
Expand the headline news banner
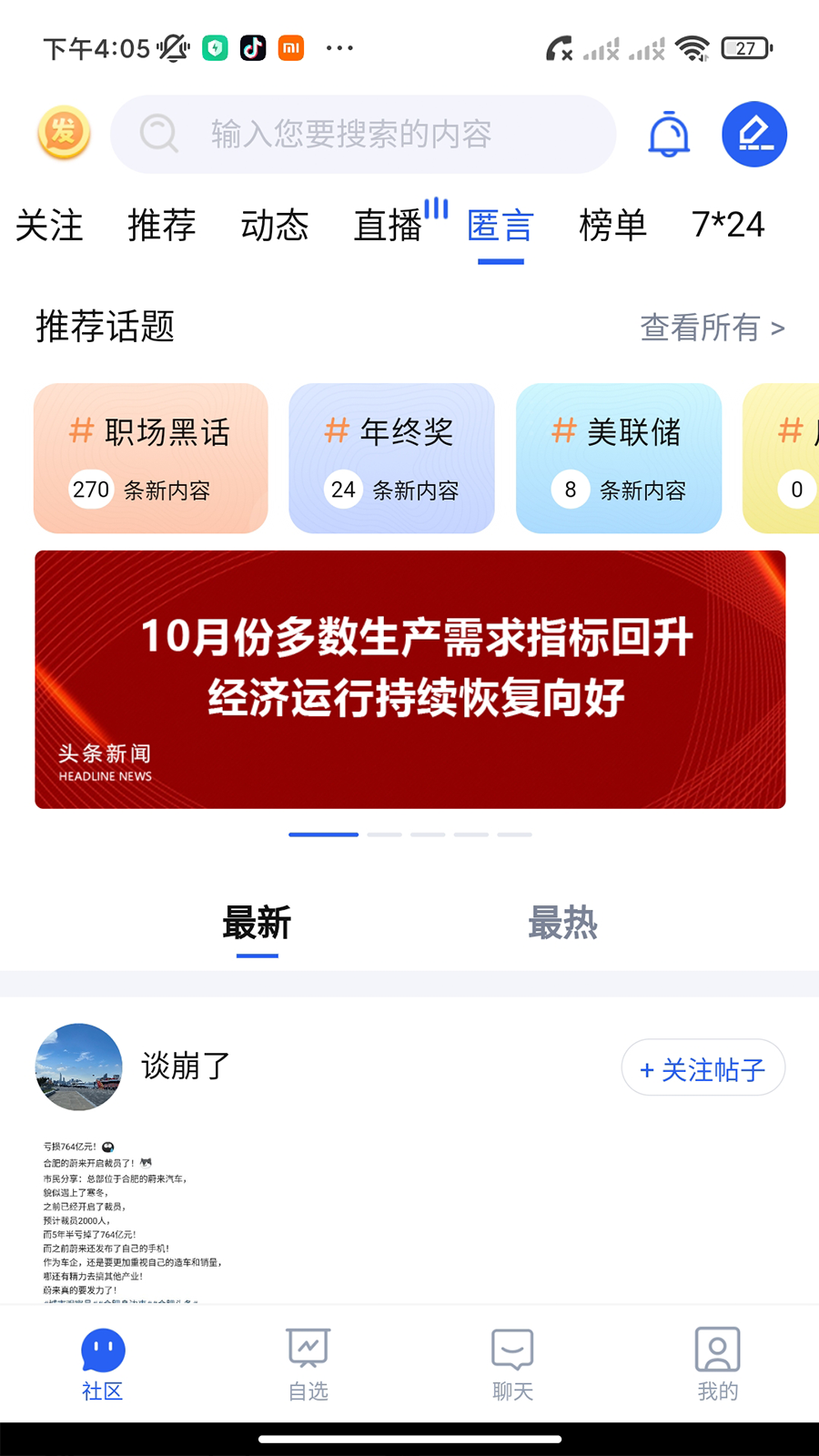[x=409, y=678]
